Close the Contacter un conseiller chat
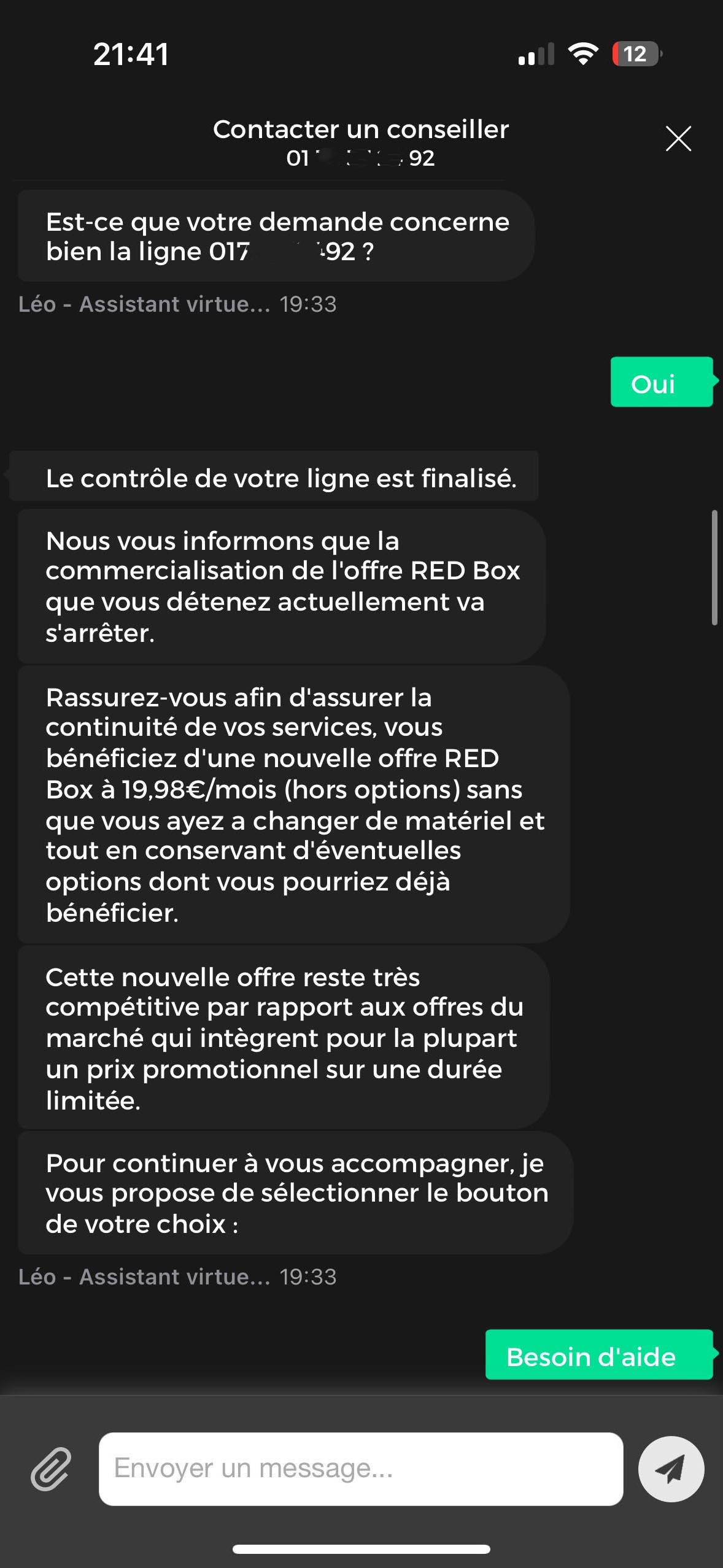 (678, 139)
